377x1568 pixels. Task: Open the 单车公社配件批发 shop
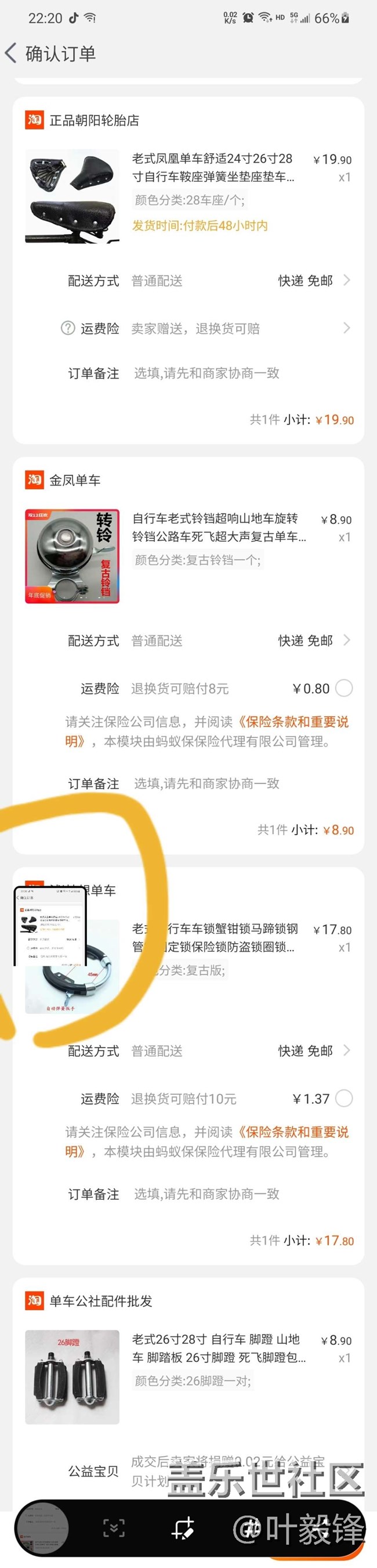(100, 1301)
